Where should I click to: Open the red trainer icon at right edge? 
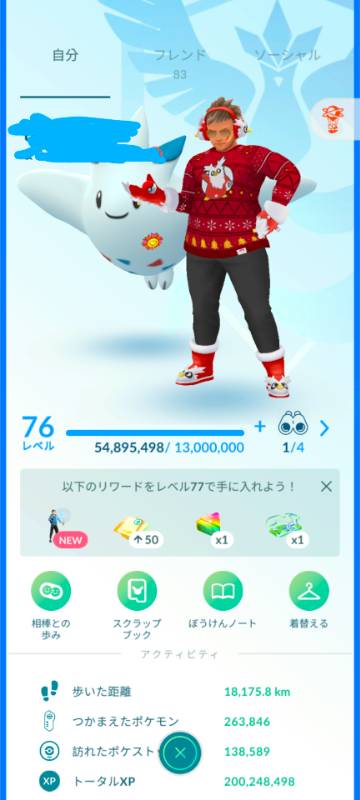click(333, 119)
